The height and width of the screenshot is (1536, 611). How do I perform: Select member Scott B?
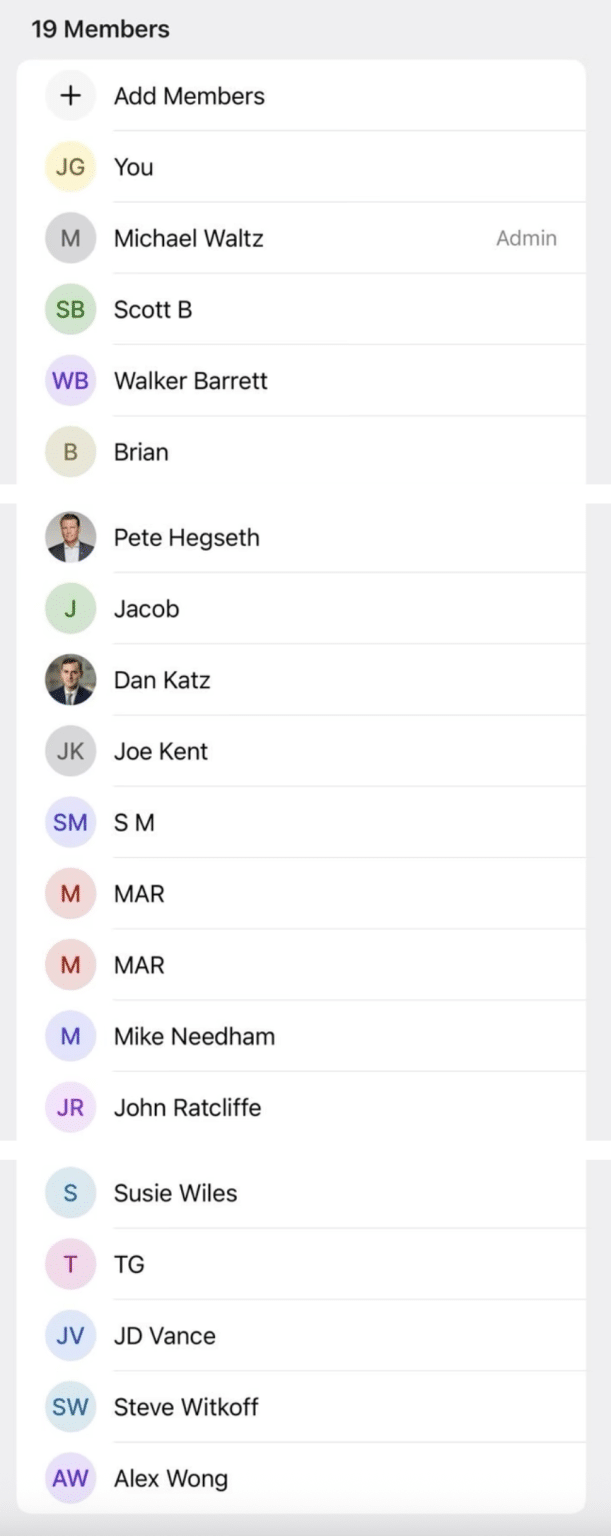click(153, 310)
